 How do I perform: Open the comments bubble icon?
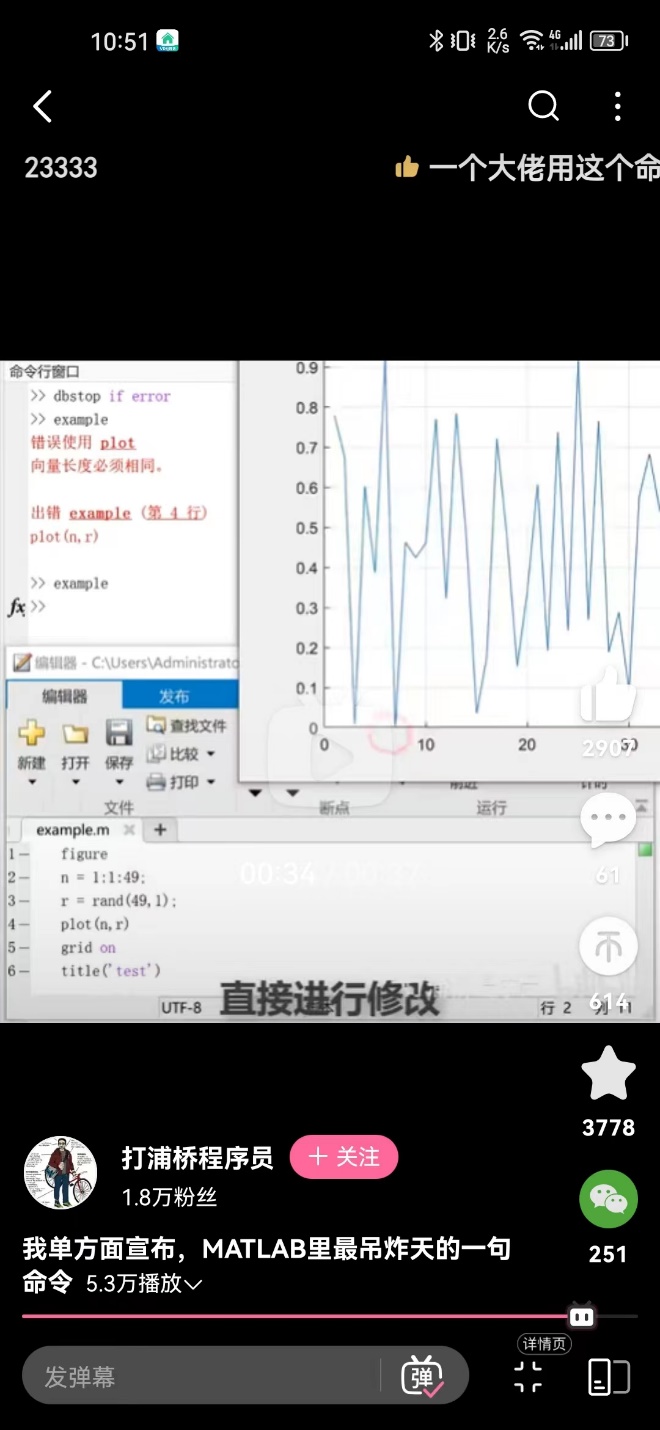point(608,821)
